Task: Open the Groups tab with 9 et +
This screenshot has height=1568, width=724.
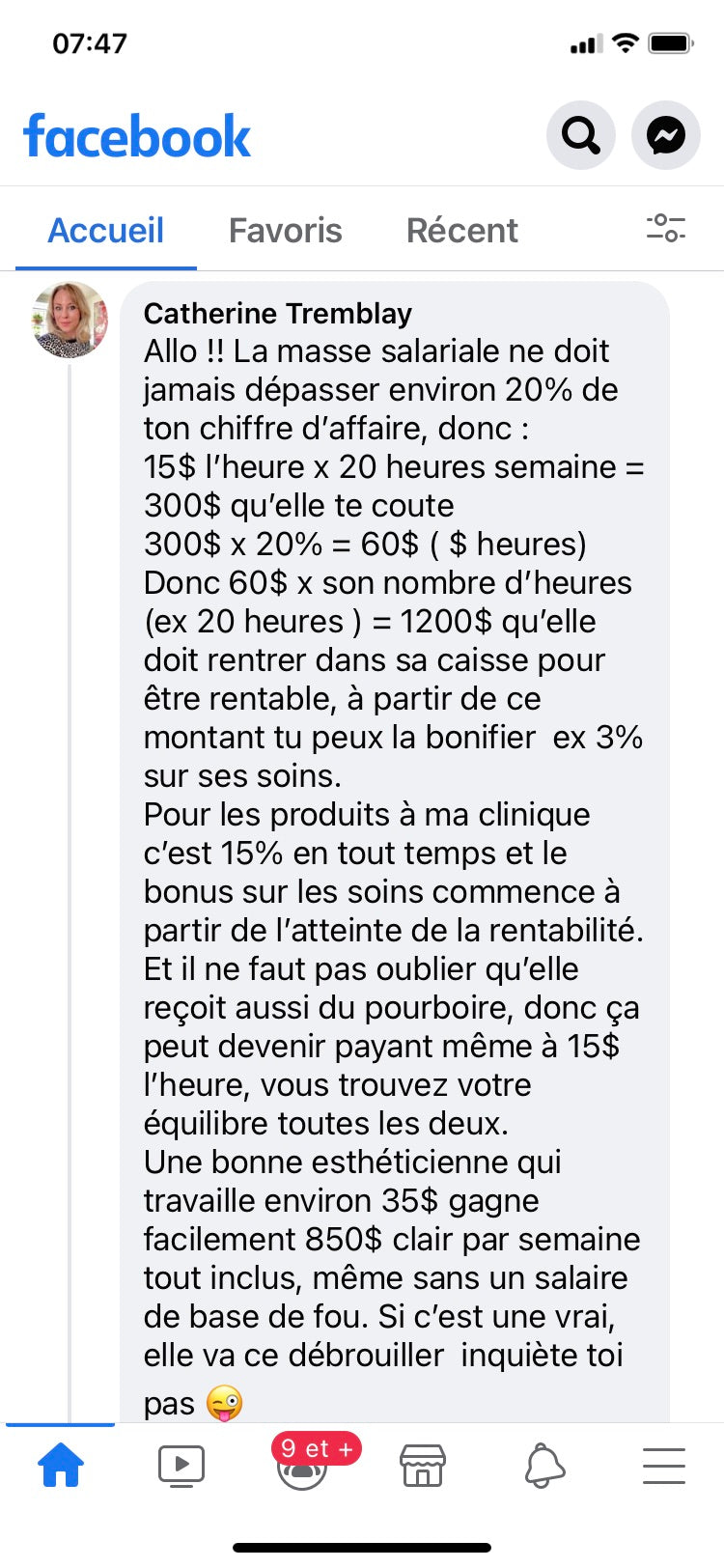Action: point(303,1466)
